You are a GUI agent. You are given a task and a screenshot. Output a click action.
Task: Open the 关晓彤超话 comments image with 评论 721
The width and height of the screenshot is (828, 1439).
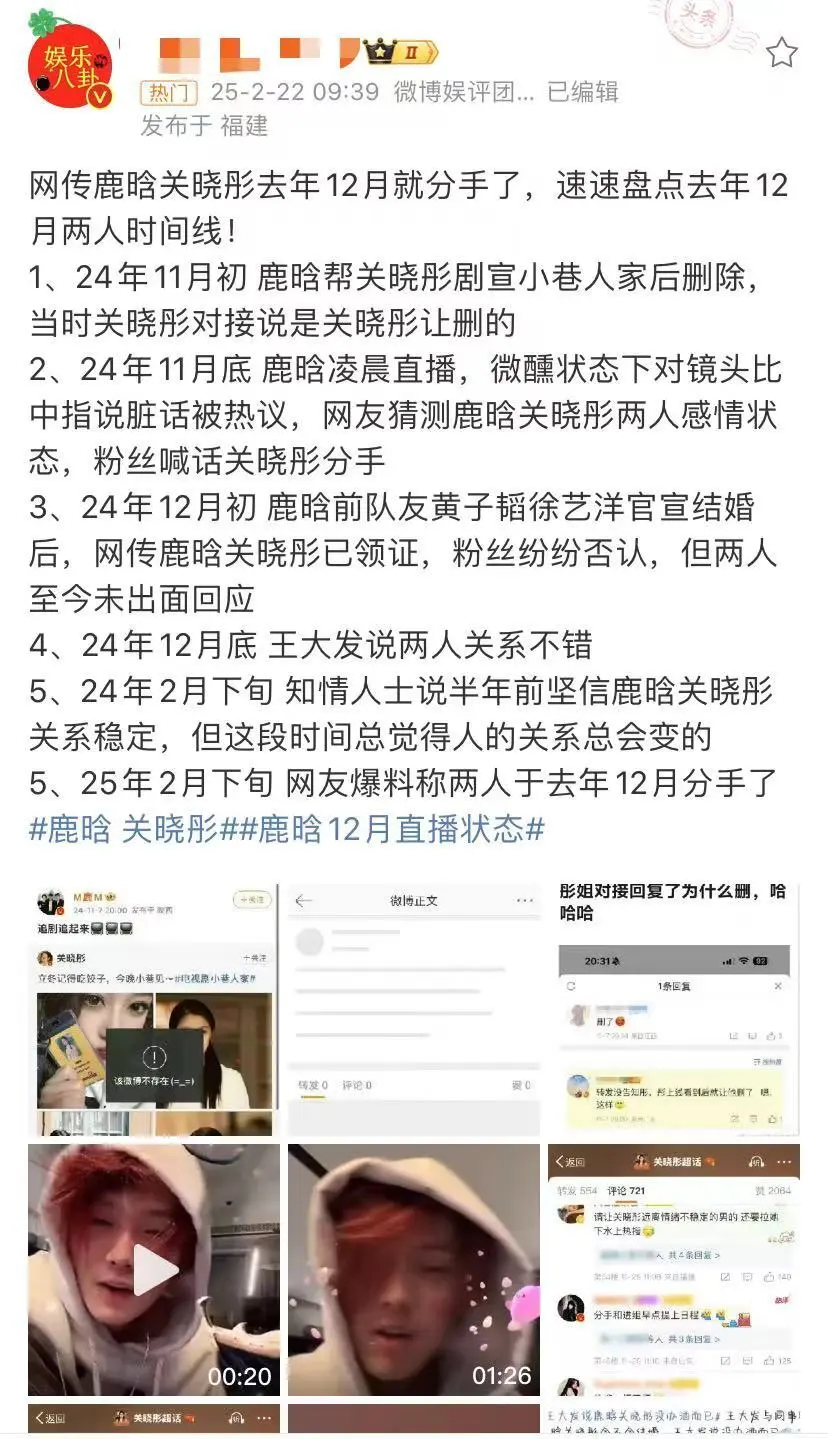(x=673, y=1270)
